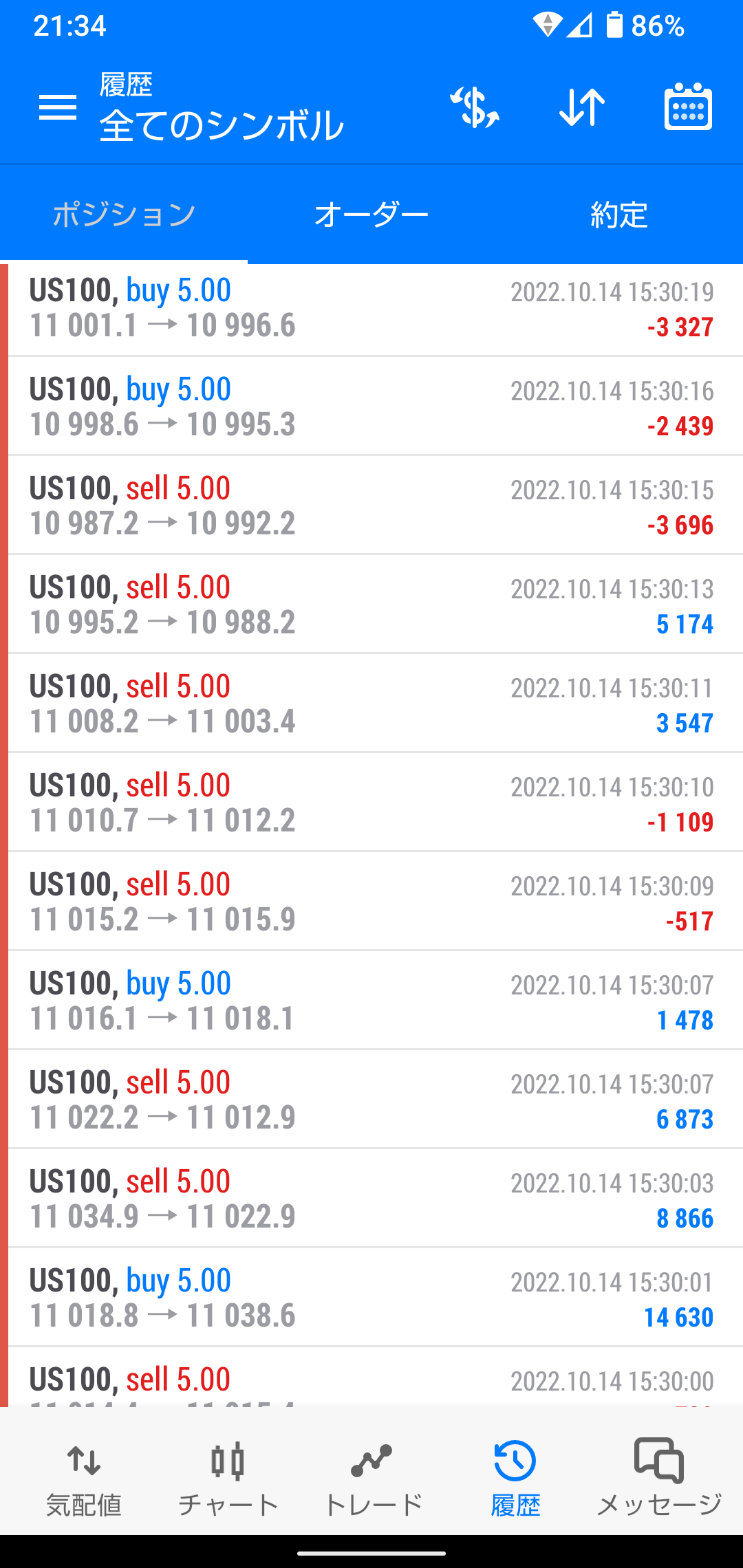Screen dimensions: 743x1568
Task: Open the calendar date range picker
Action: coord(688,108)
